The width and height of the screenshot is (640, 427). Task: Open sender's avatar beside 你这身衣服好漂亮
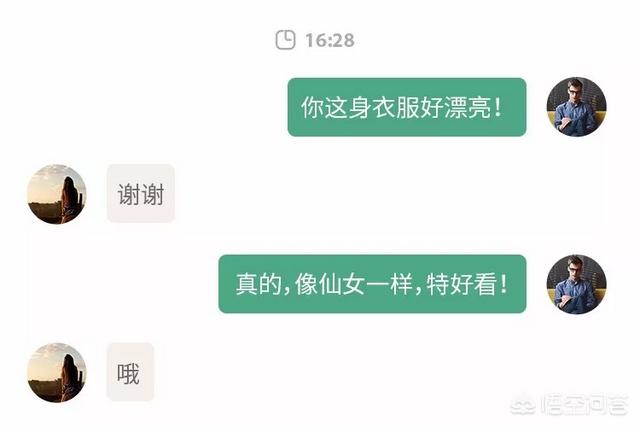[x=576, y=107]
